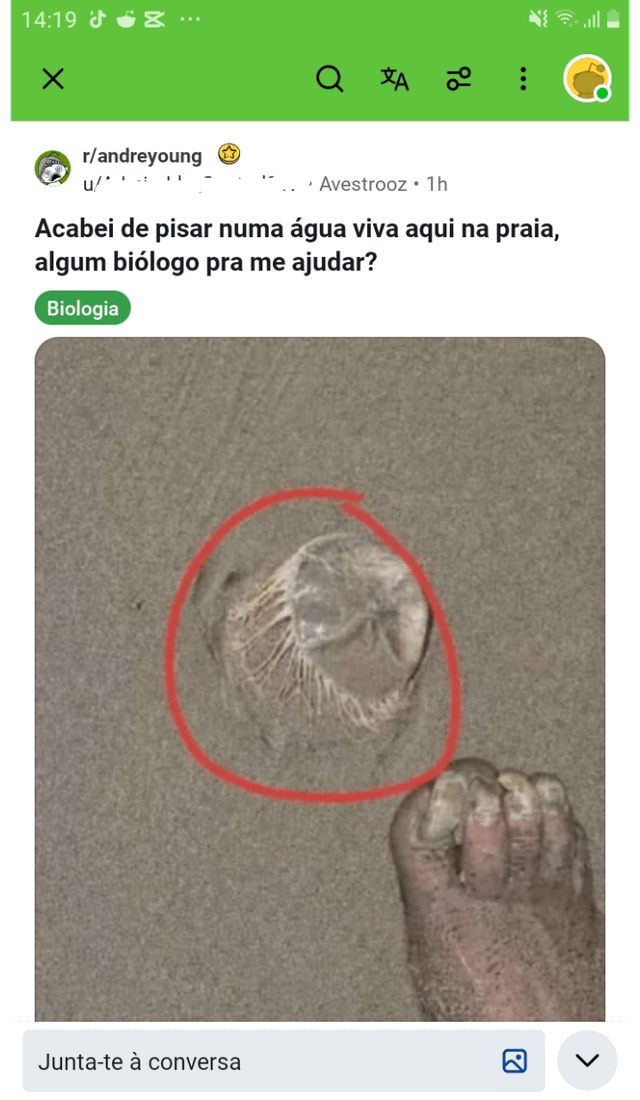640x1100 pixels.
Task: Select the Biologia flair chip
Action: (83, 308)
